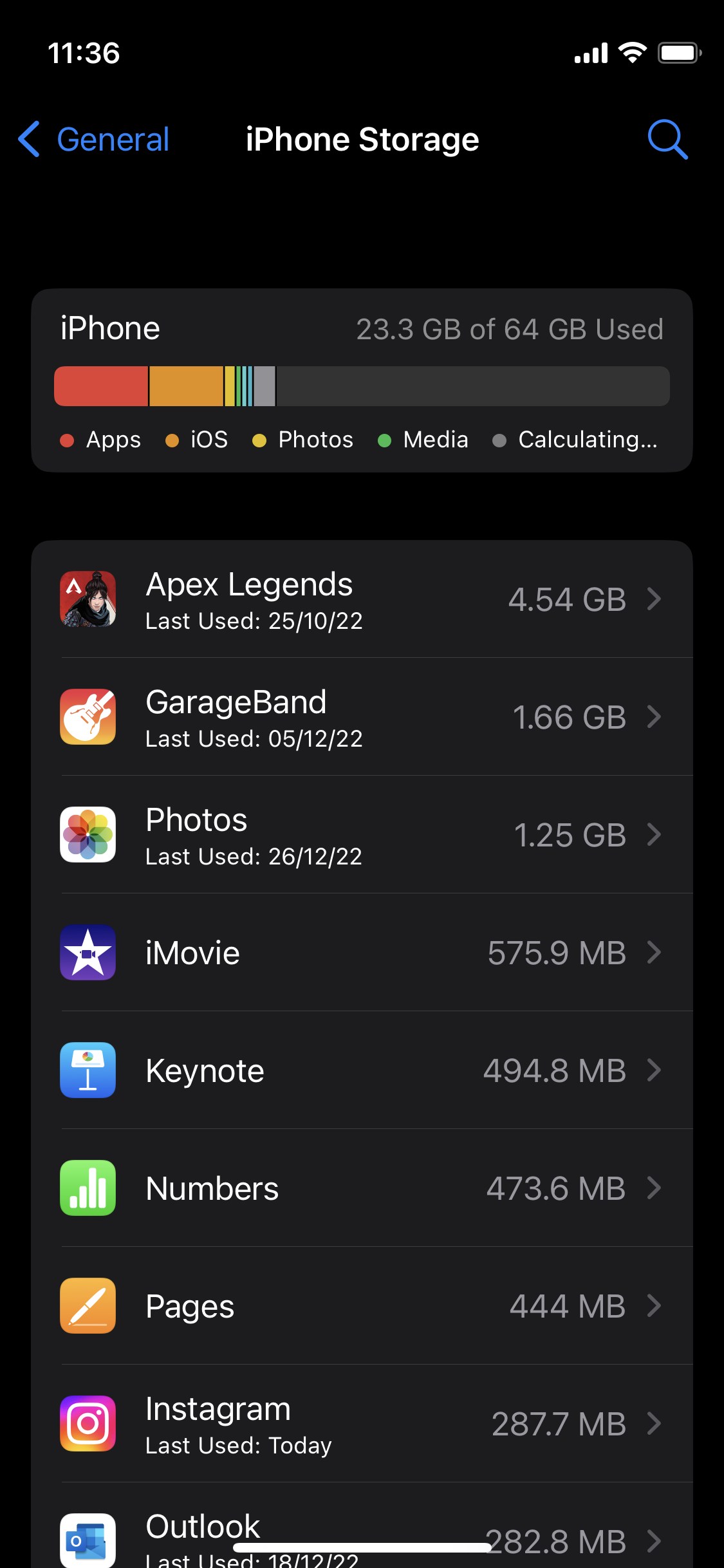Open the Apex Legends app icon
Screen dimensions: 724x1568
[x=88, y=599]
